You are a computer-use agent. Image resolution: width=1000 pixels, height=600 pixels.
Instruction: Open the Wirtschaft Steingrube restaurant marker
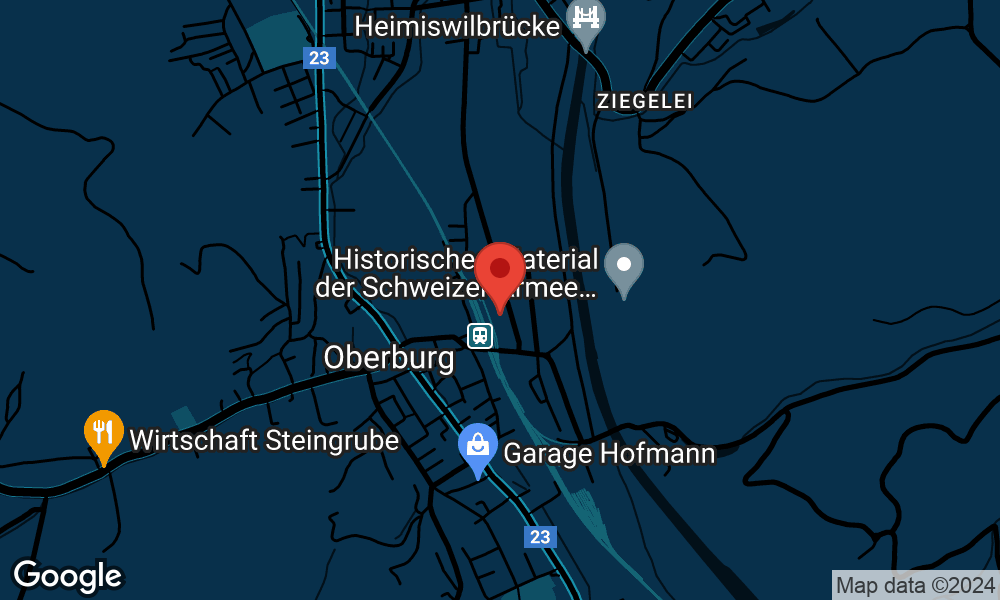coord(103,433)
